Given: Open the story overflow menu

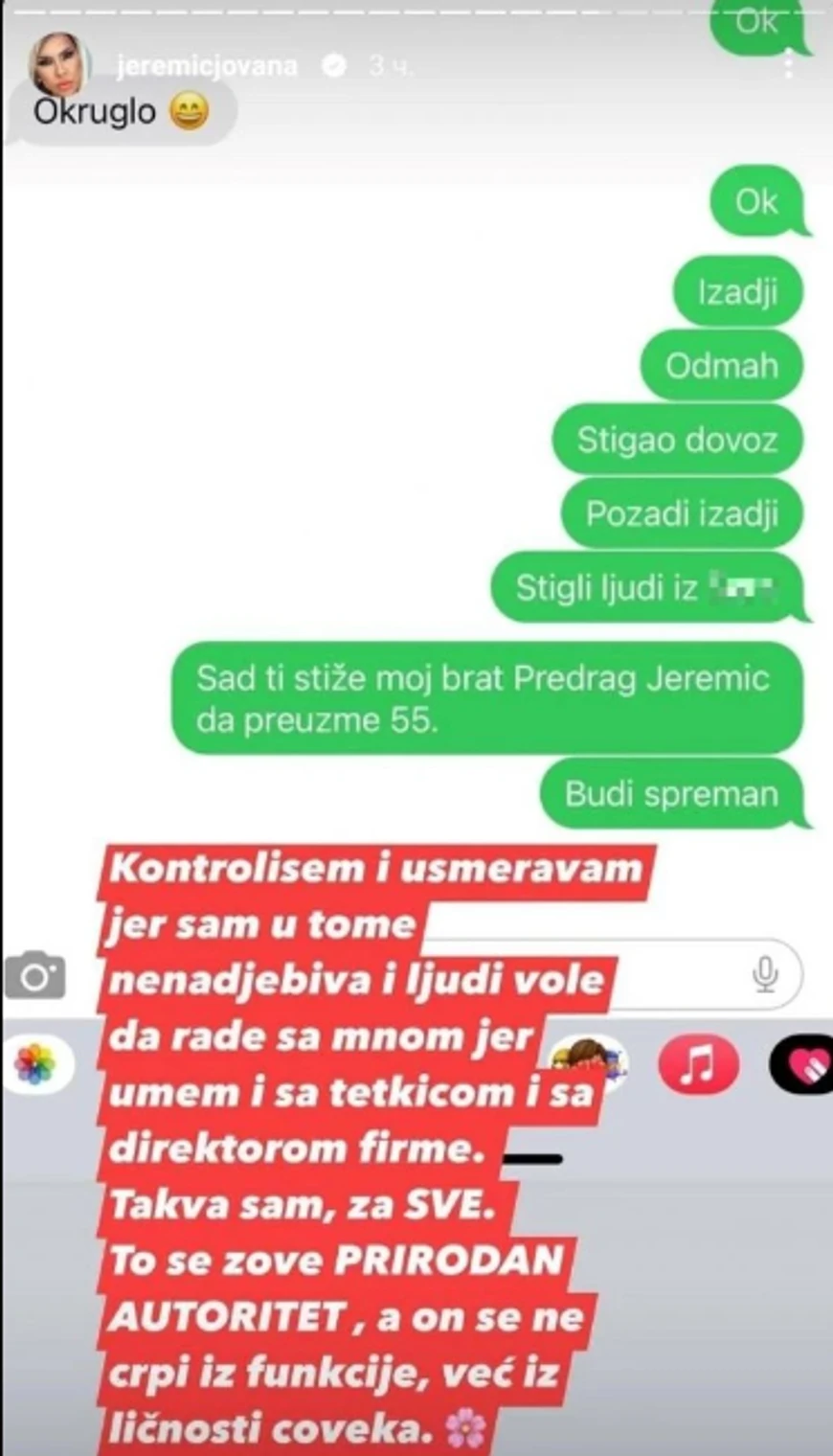Looking at the screenshot, I should (x=788, y=64).
